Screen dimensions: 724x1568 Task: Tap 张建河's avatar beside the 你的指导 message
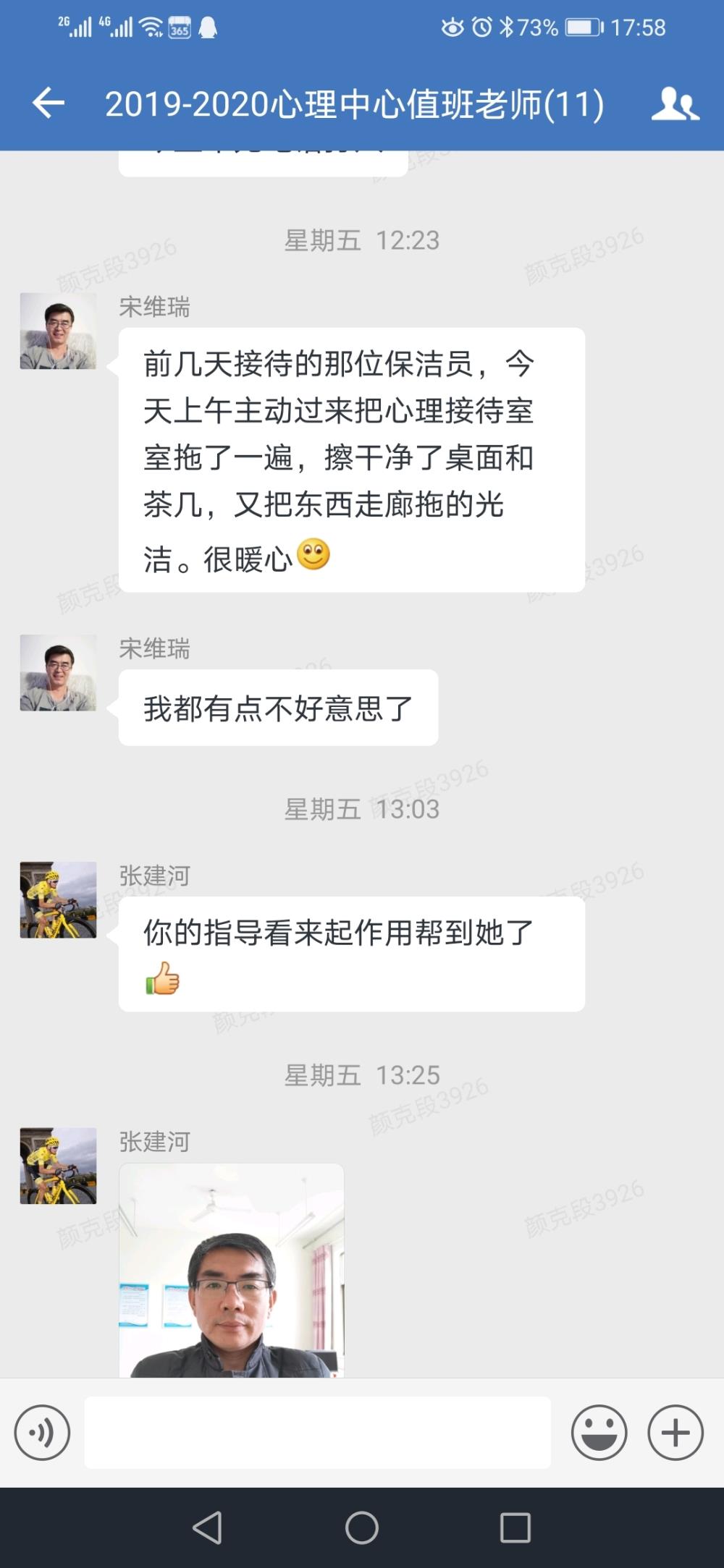click(x=58, y=899)
